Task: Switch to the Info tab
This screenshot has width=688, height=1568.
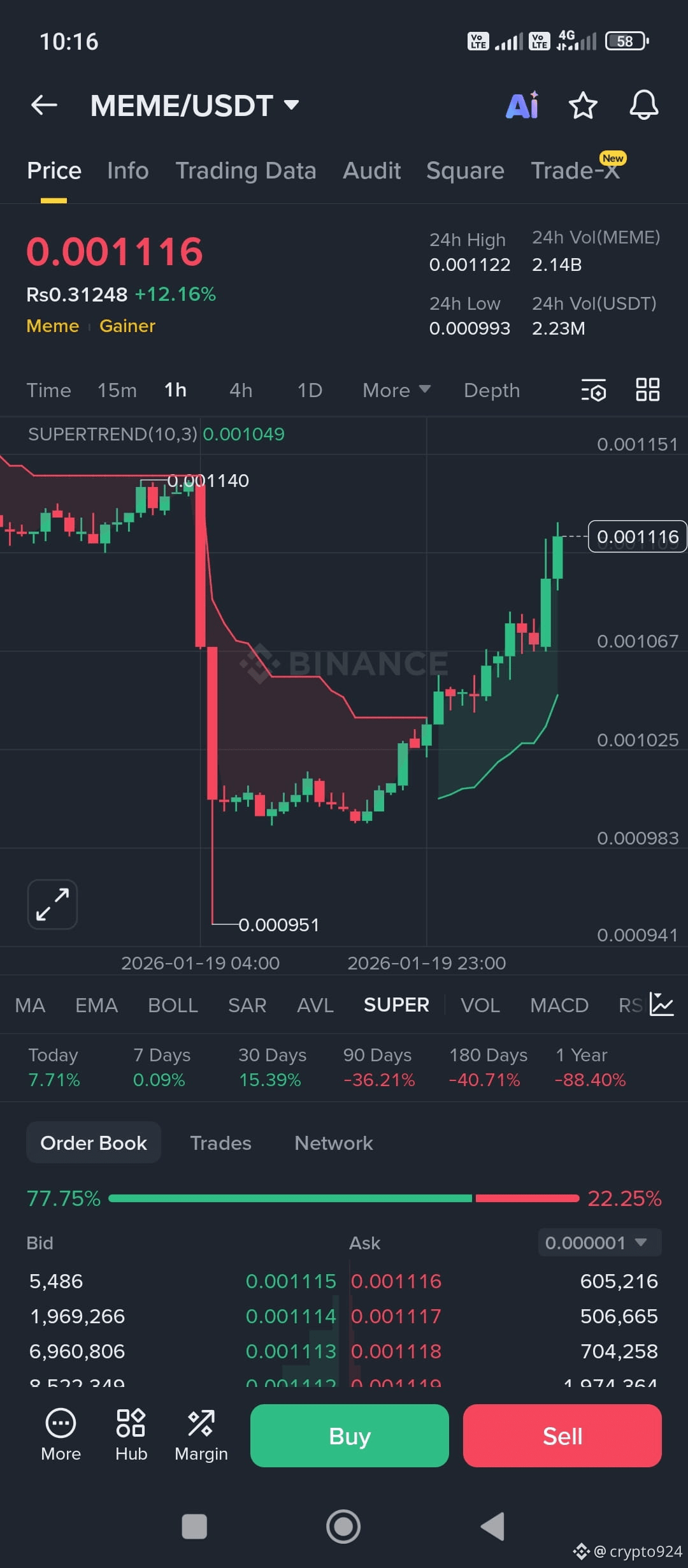Action: pyautogui.click(x=127, y=171)
